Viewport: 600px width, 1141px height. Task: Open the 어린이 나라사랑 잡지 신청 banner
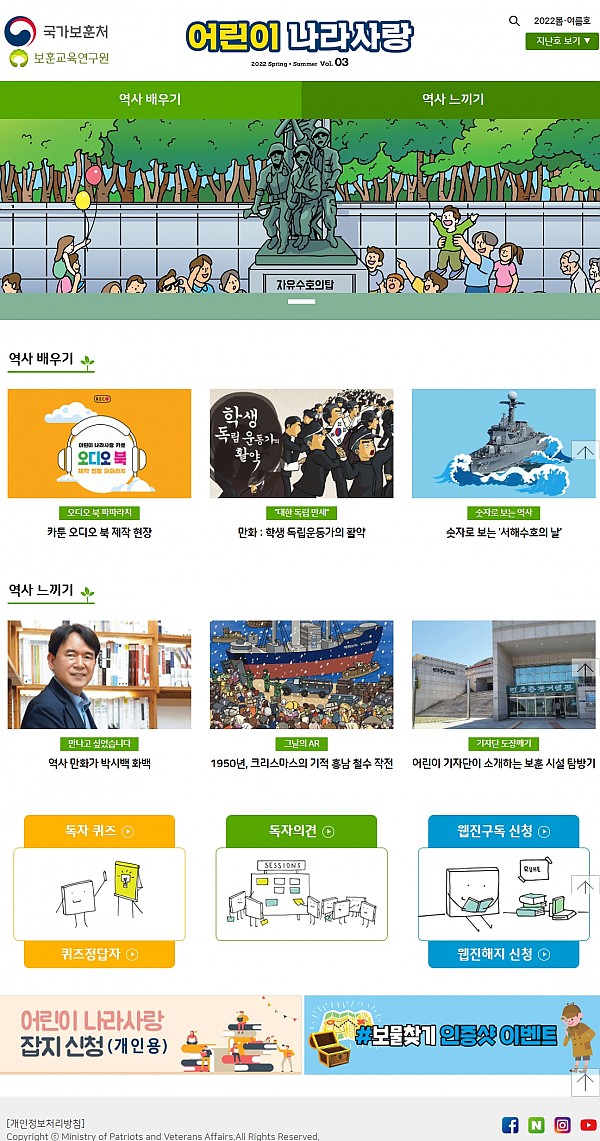150,1035
